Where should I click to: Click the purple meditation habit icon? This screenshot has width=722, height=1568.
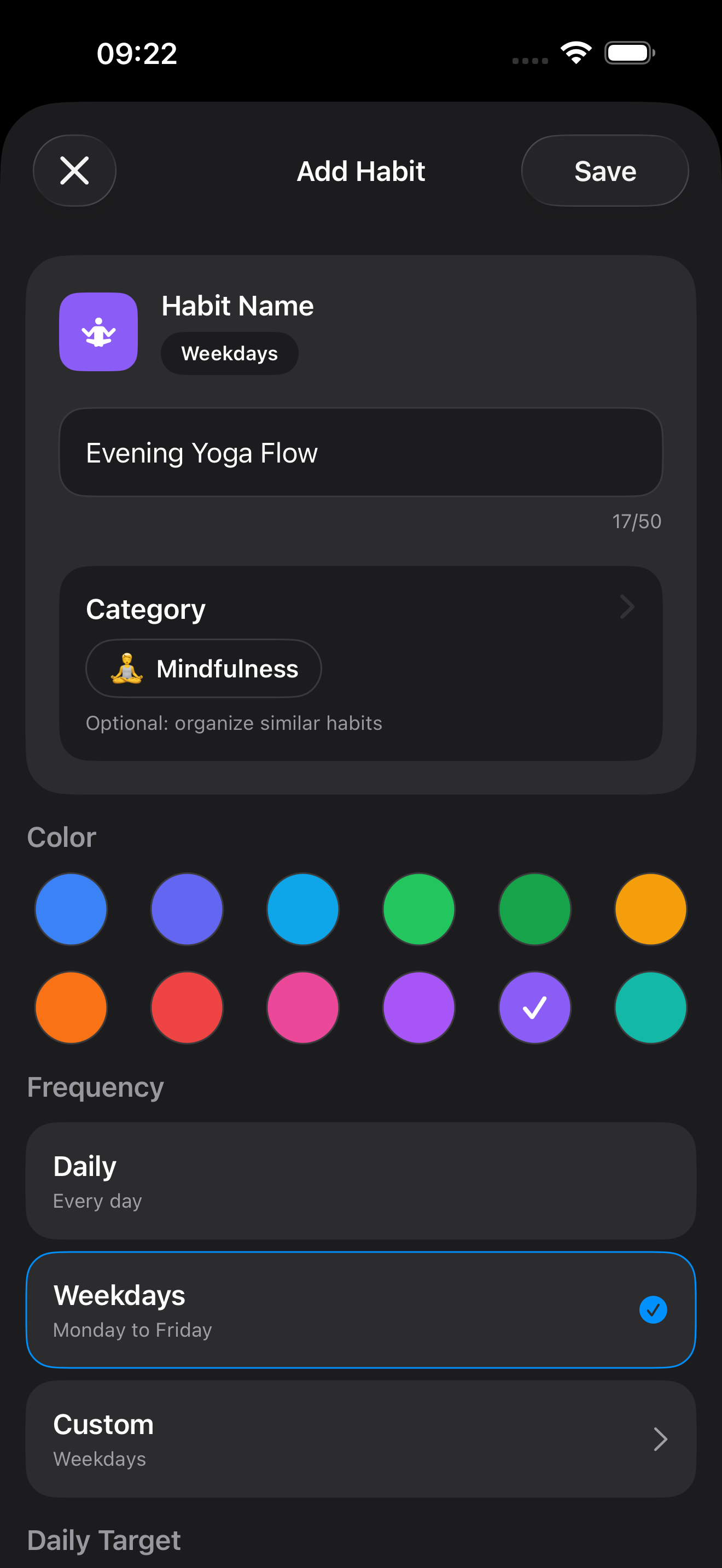(98, 331)
